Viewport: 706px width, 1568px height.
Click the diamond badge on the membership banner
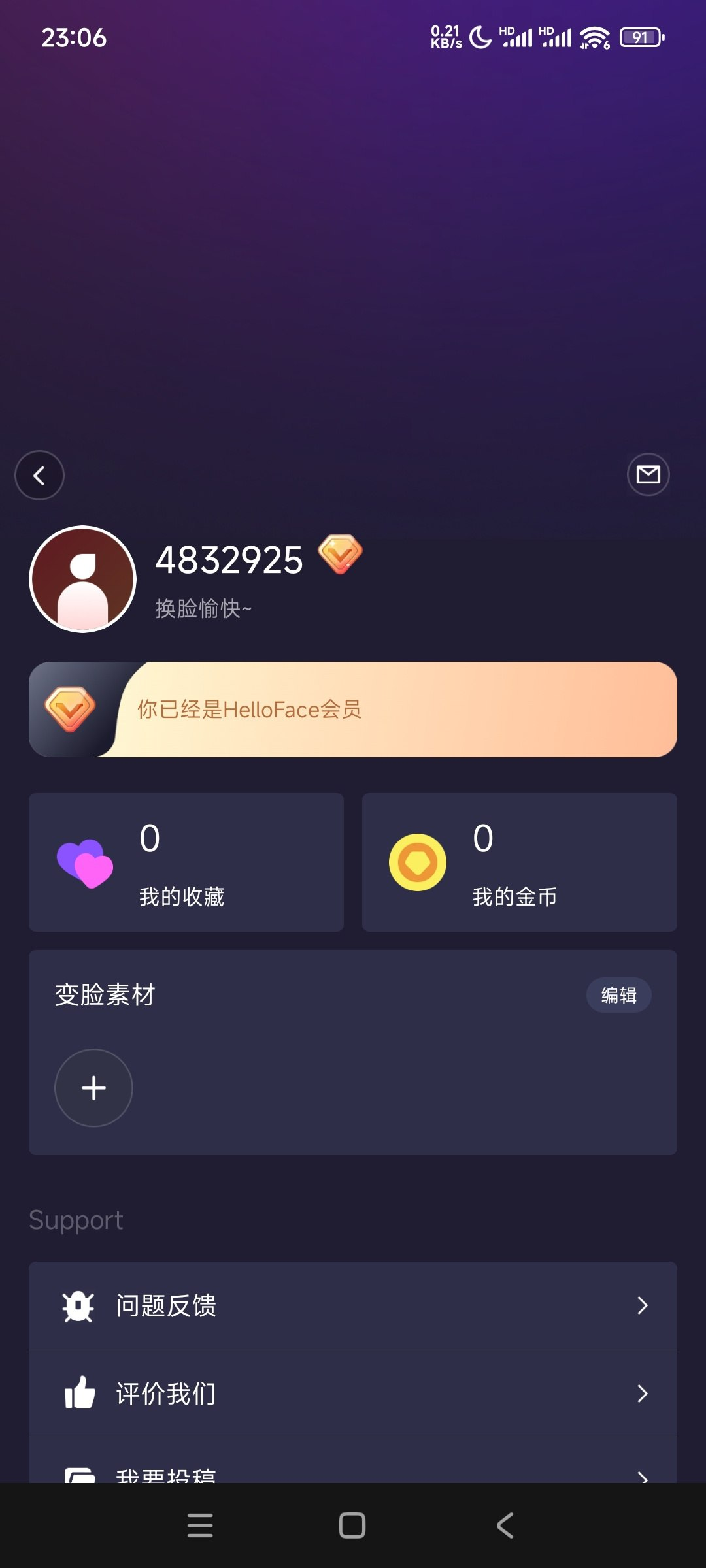(70, 708)
